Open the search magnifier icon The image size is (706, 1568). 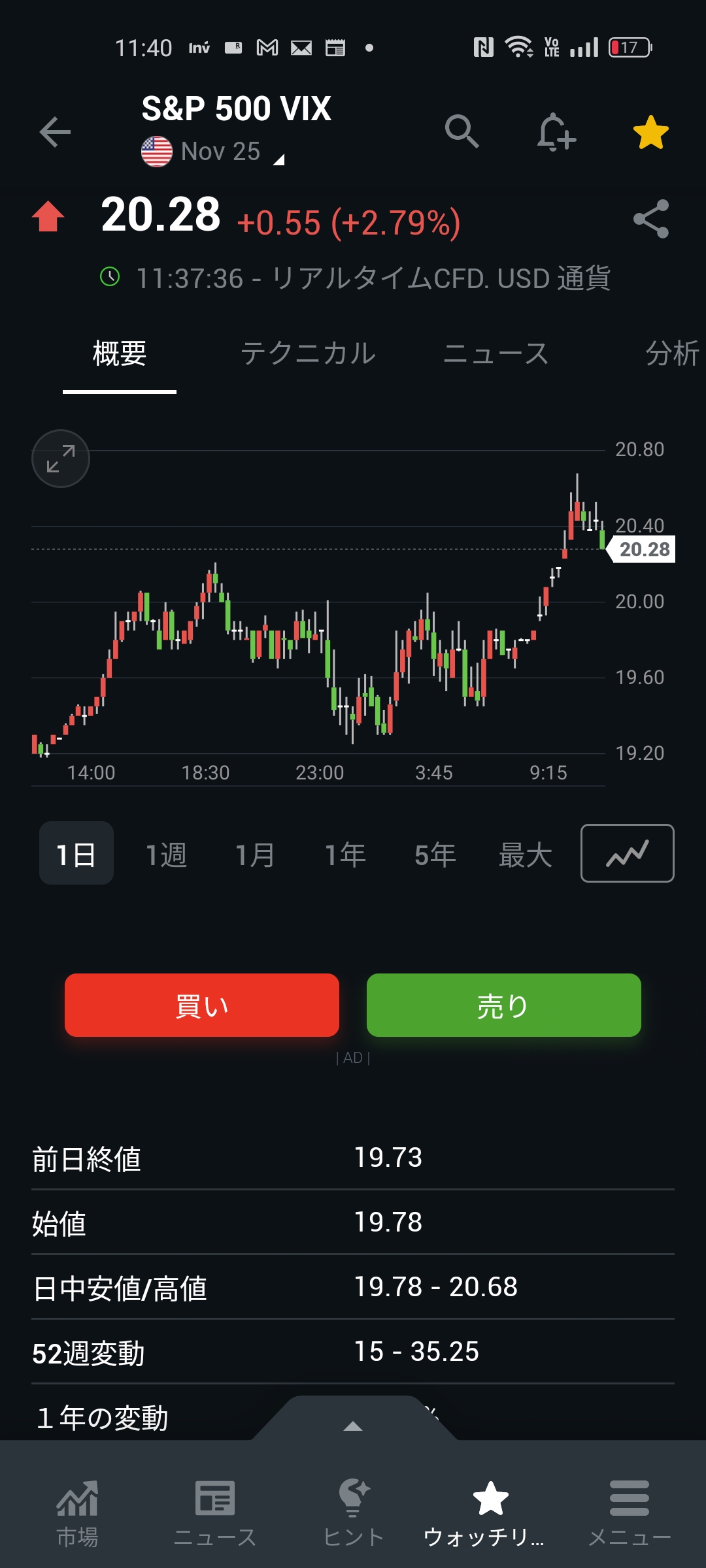[462, 131]
